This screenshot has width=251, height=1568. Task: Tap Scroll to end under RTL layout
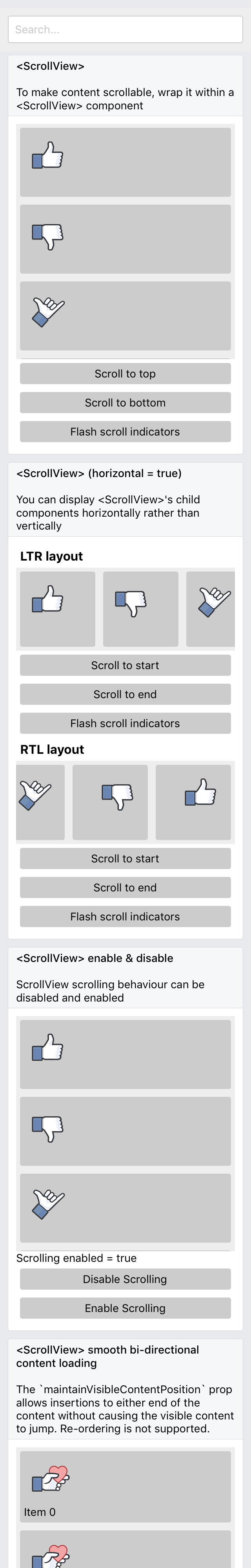(x=125, y=887)
